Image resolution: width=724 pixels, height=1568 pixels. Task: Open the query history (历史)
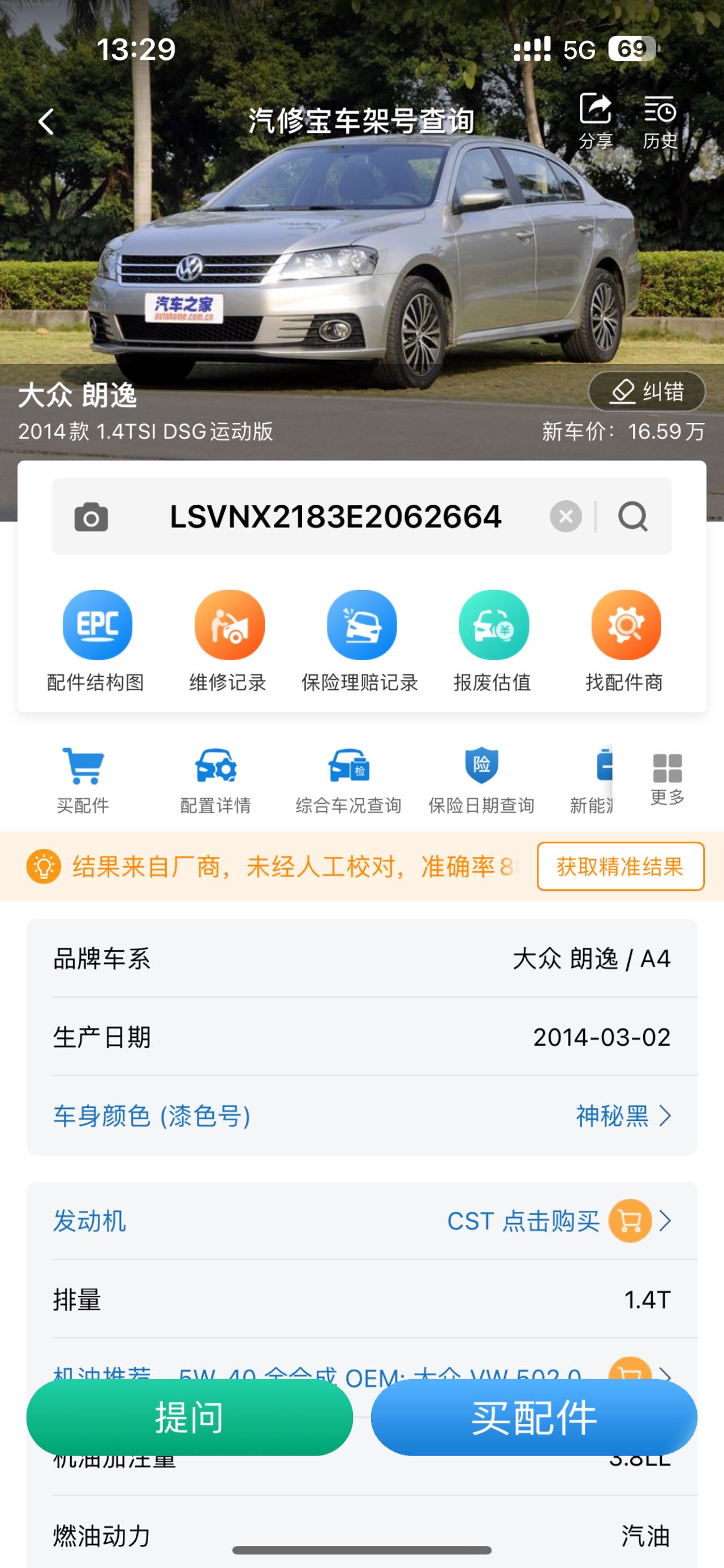coord(660,120)
